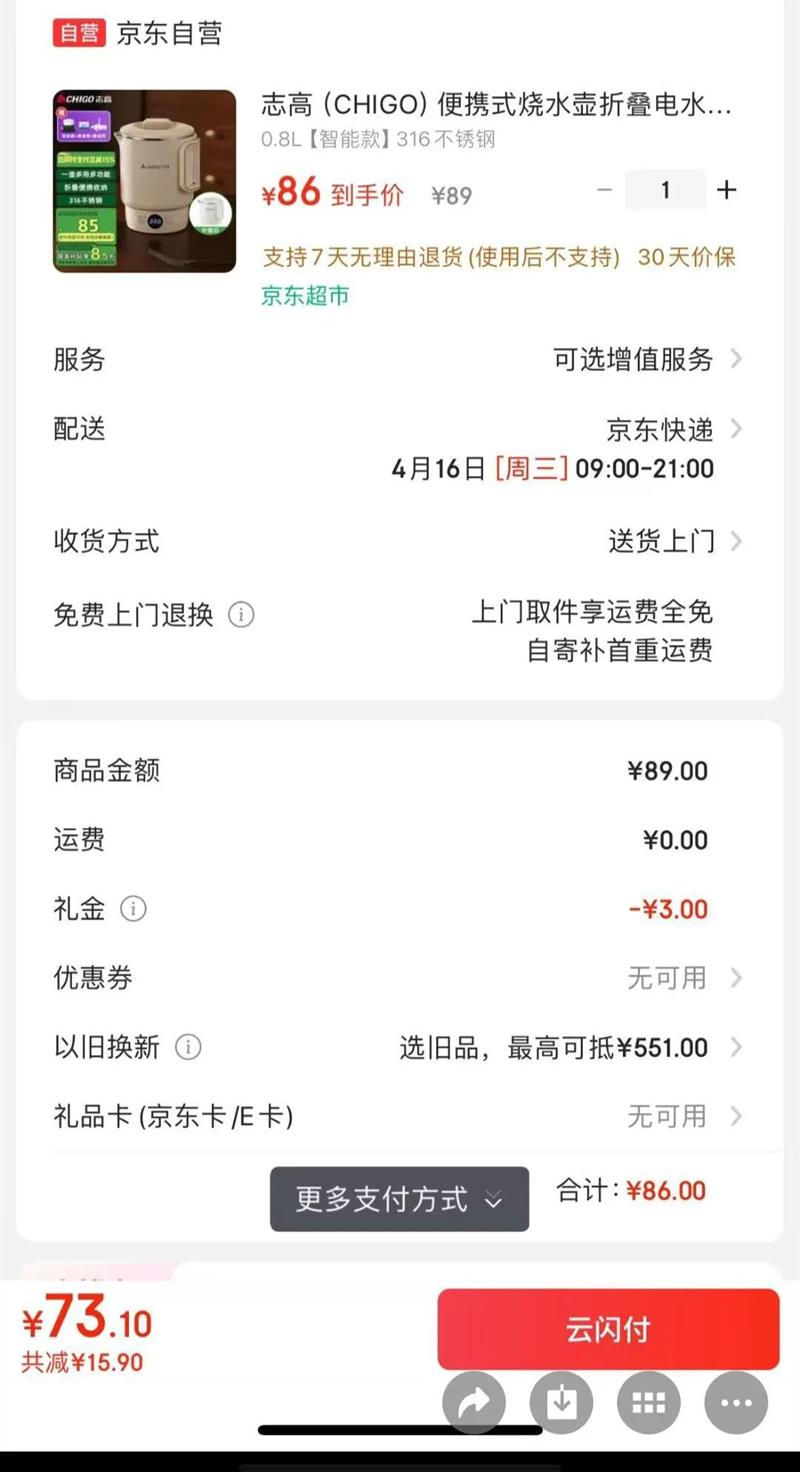Open 收货方式 送货上门 settings
This screenshot has width=800, height=1472.
click(672, 542)
